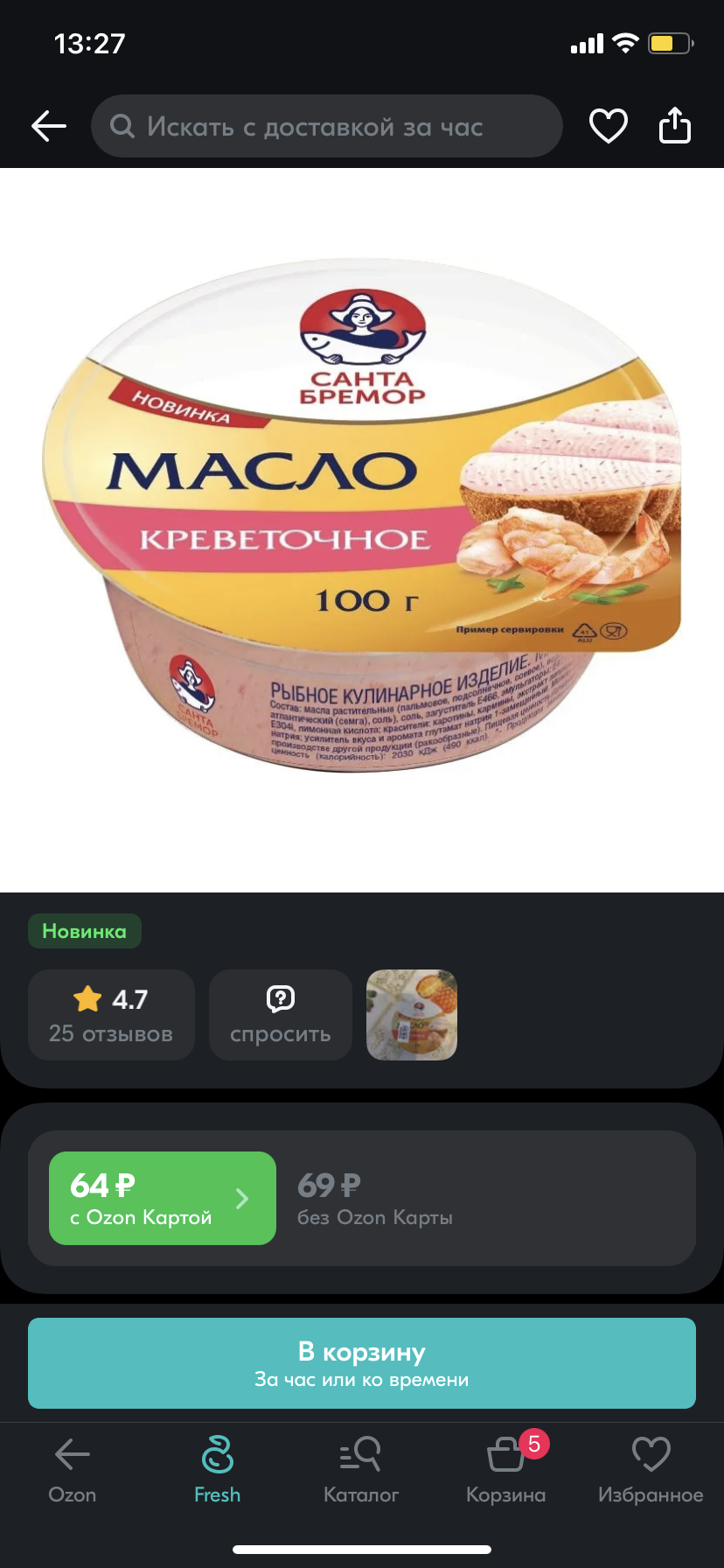The image size is (724, 1568).
Task: Open the Каталог tab
Action: [x=361, y=1470]
